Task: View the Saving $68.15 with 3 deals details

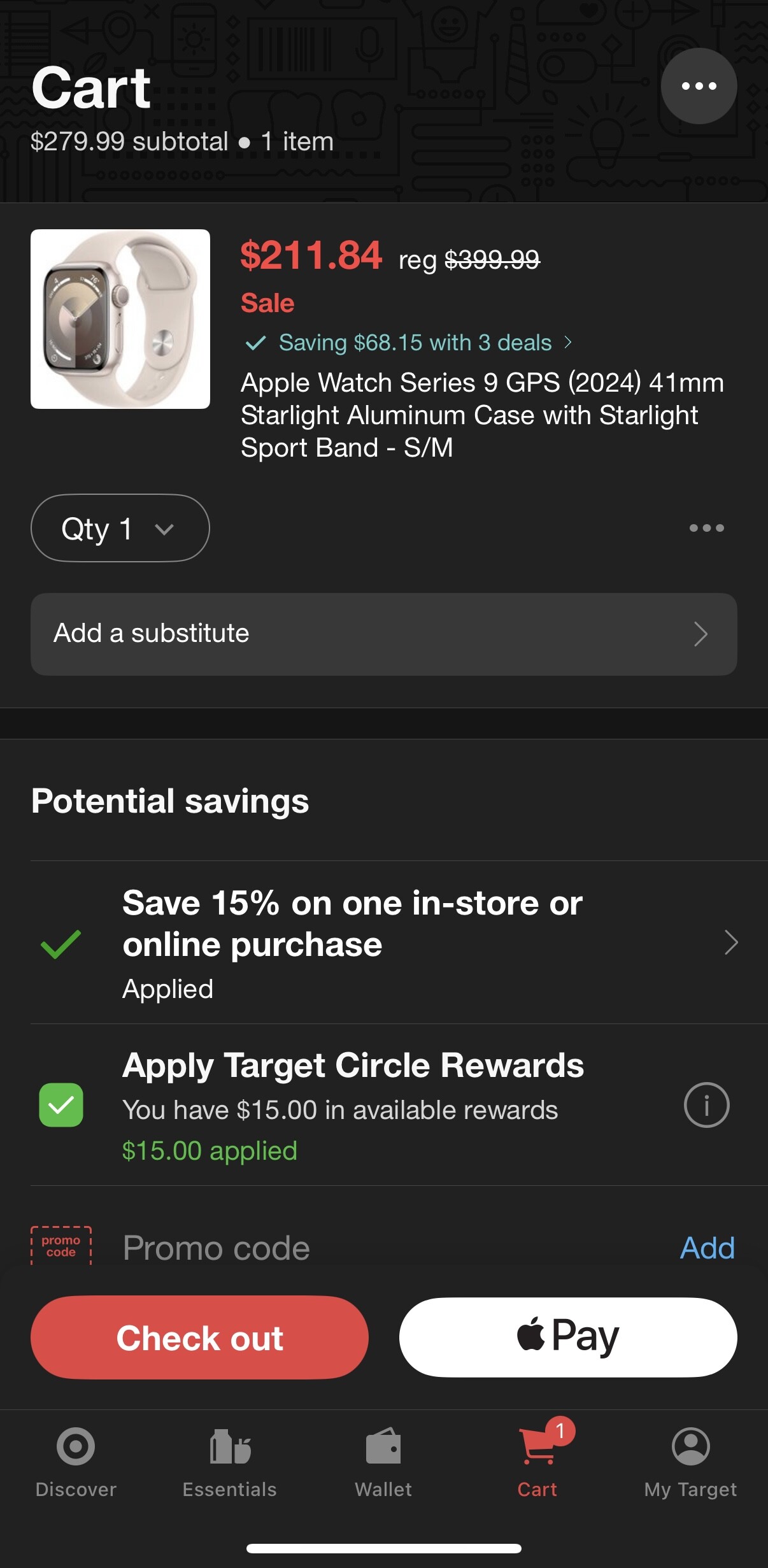Action: click(409, 343)
